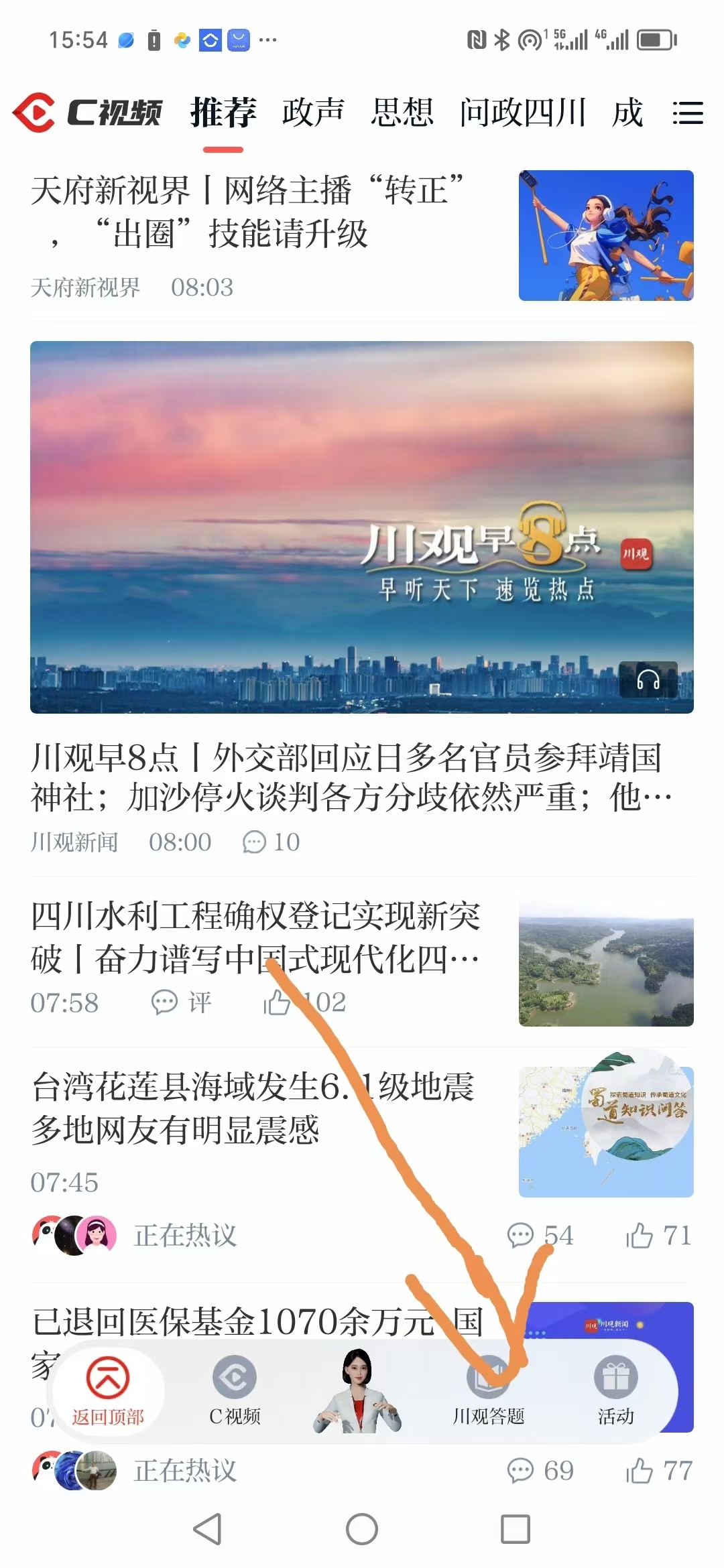Go to 川观答题 quiz
The height and width of the screenshot is (1568, 724).
(x=489, y=1390)
